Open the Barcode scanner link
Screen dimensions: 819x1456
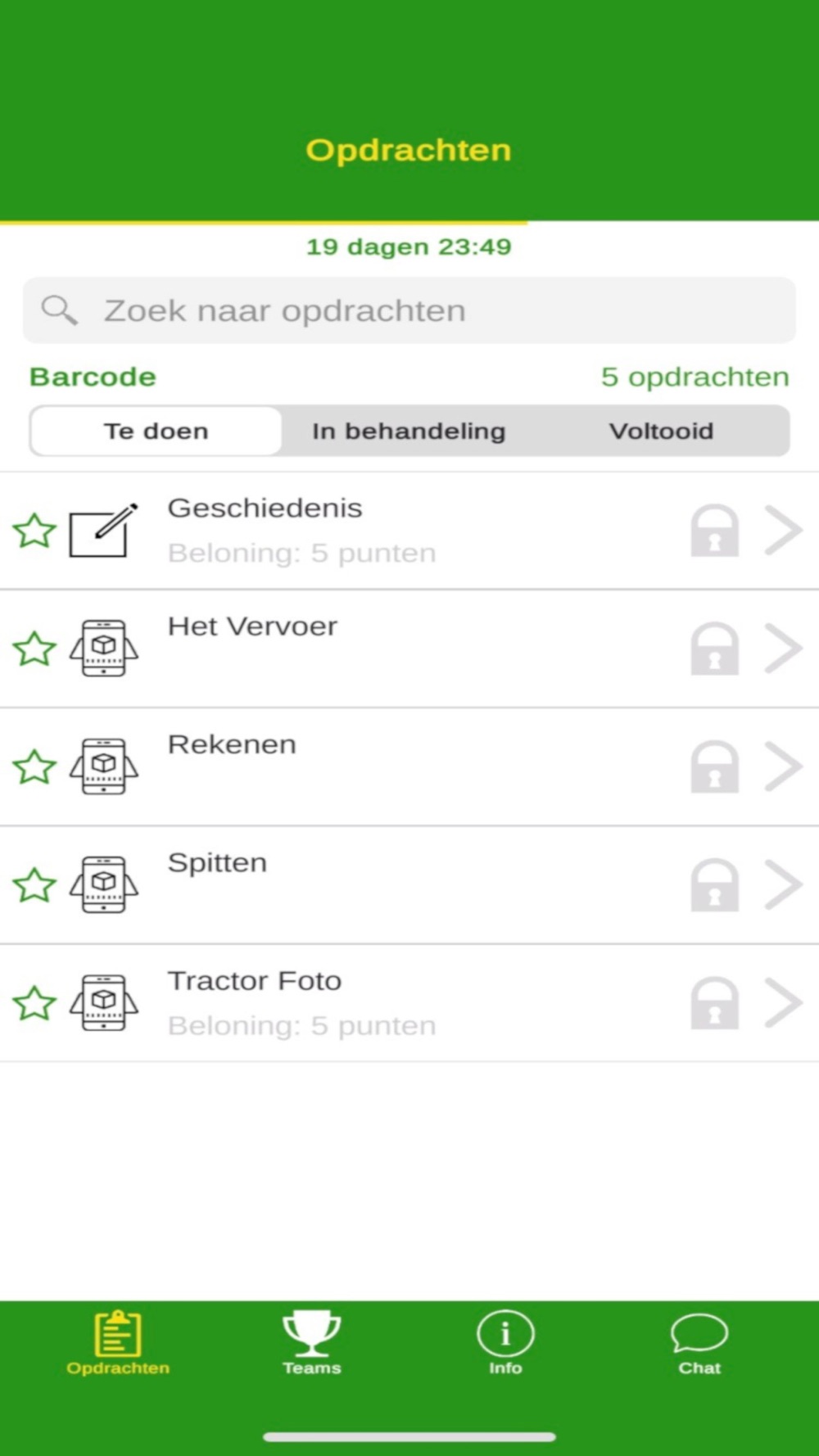tap(93, 377)
